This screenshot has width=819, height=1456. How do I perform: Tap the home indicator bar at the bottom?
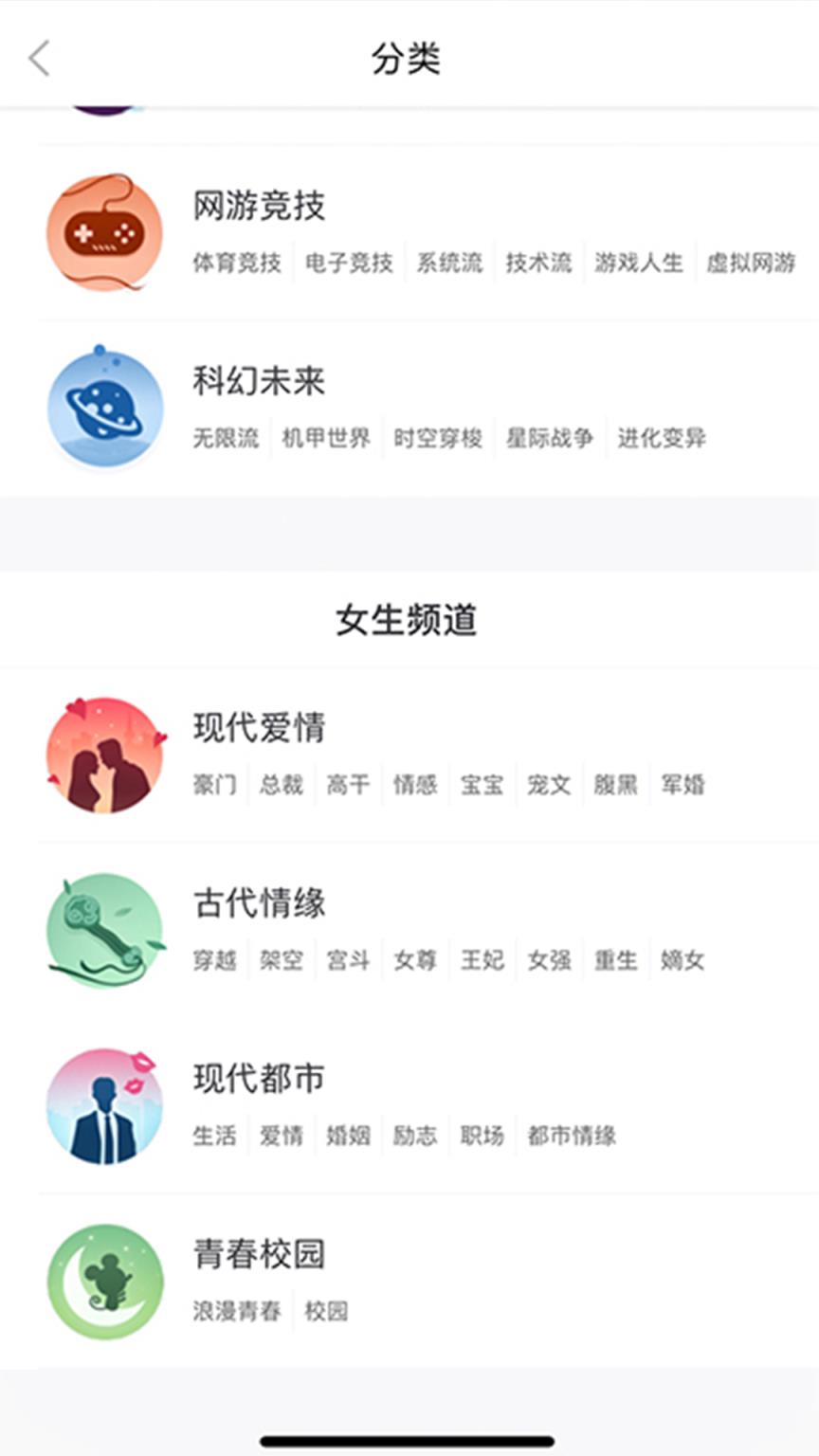pyautogui.click(x=409, y=1440)
